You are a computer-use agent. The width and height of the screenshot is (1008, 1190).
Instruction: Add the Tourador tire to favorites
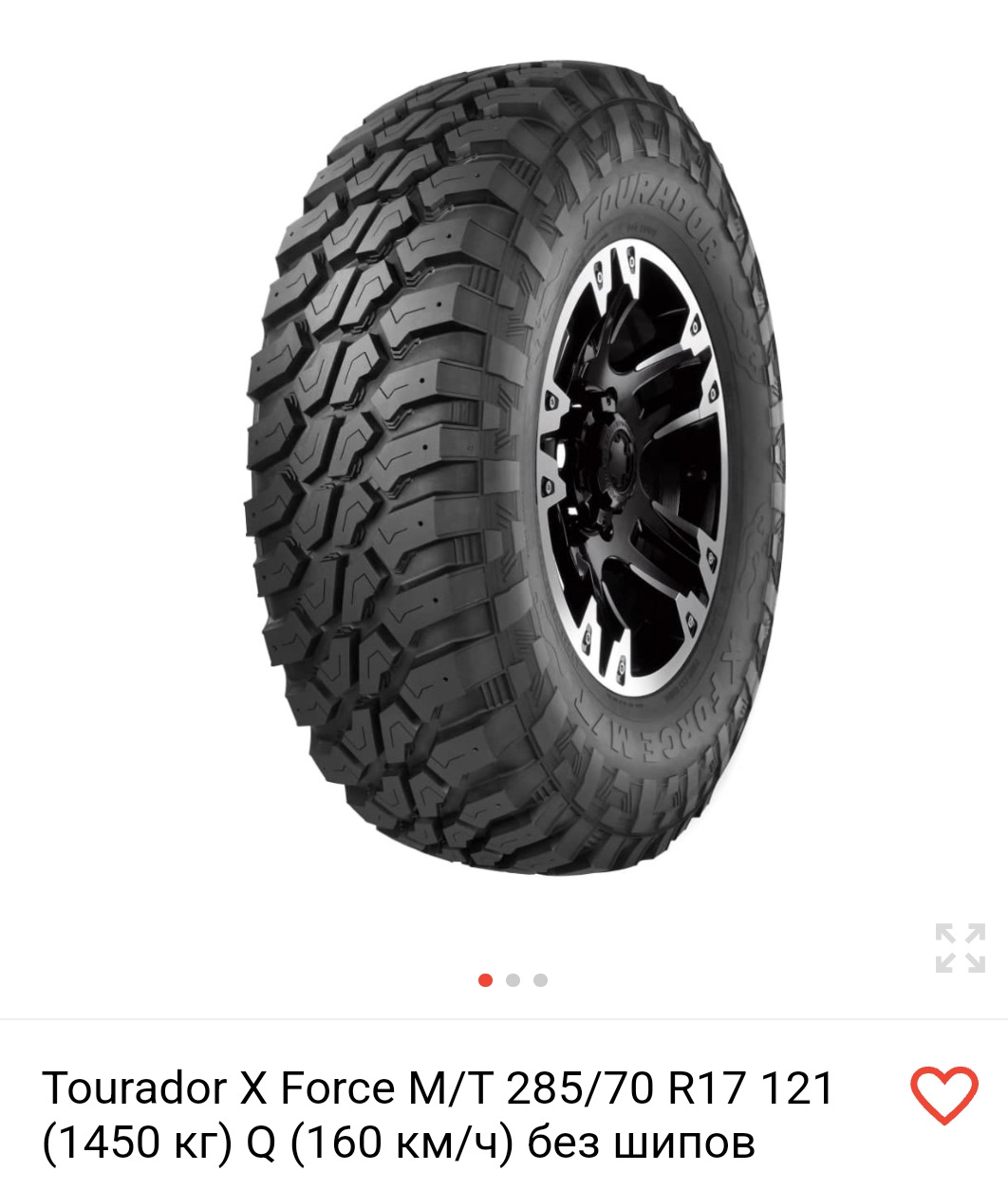pyautogui.click(x=943, y=1095)
